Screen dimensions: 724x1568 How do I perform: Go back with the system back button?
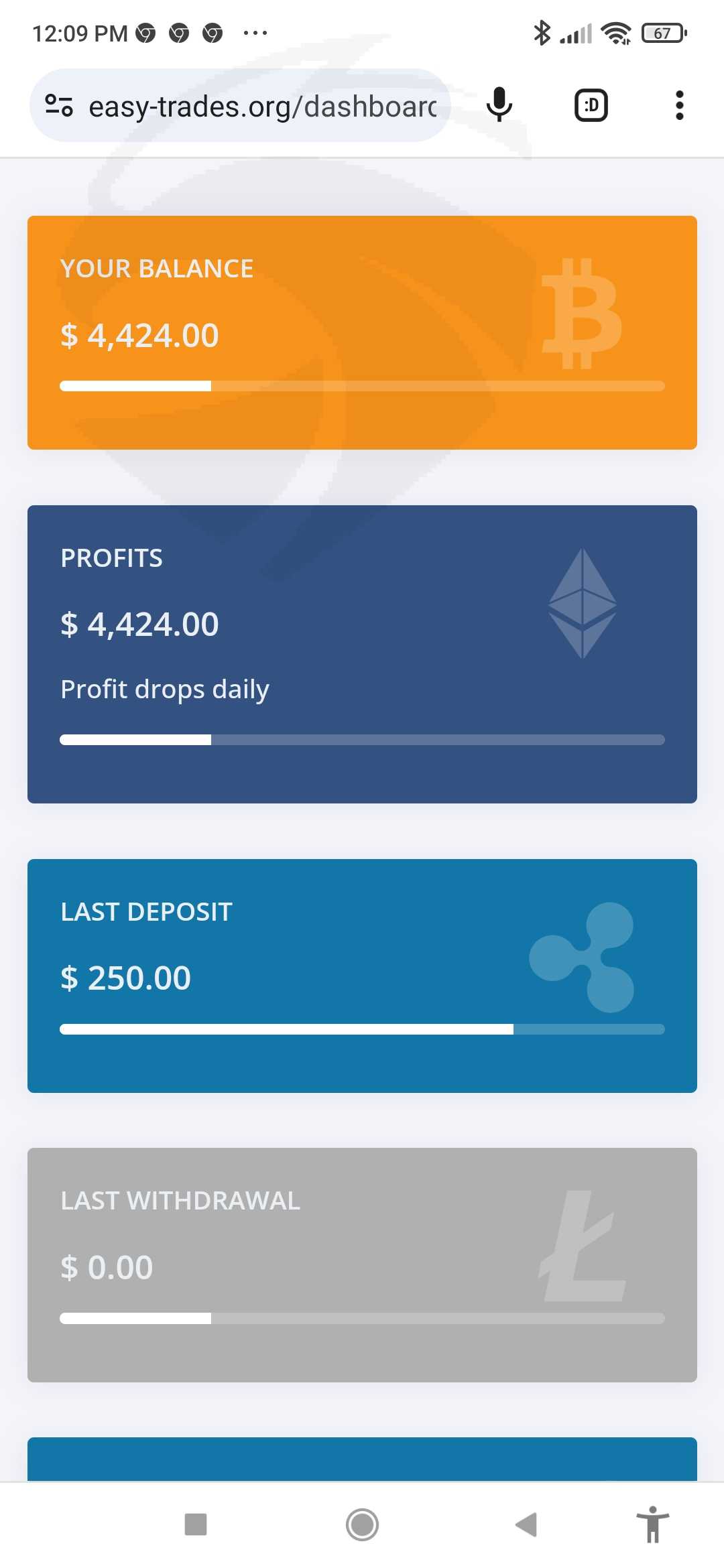526,1524
